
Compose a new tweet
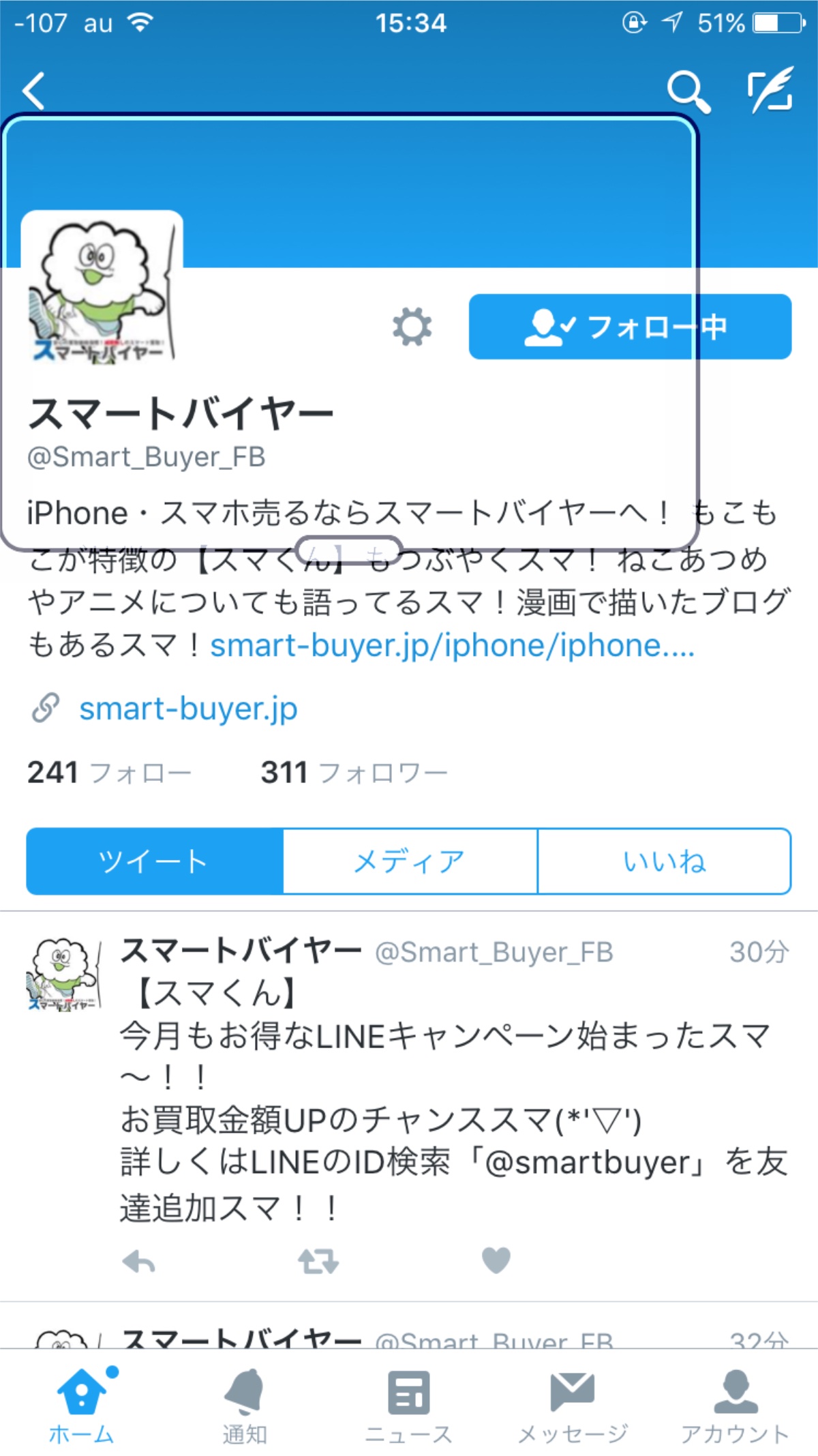point(770,89)
